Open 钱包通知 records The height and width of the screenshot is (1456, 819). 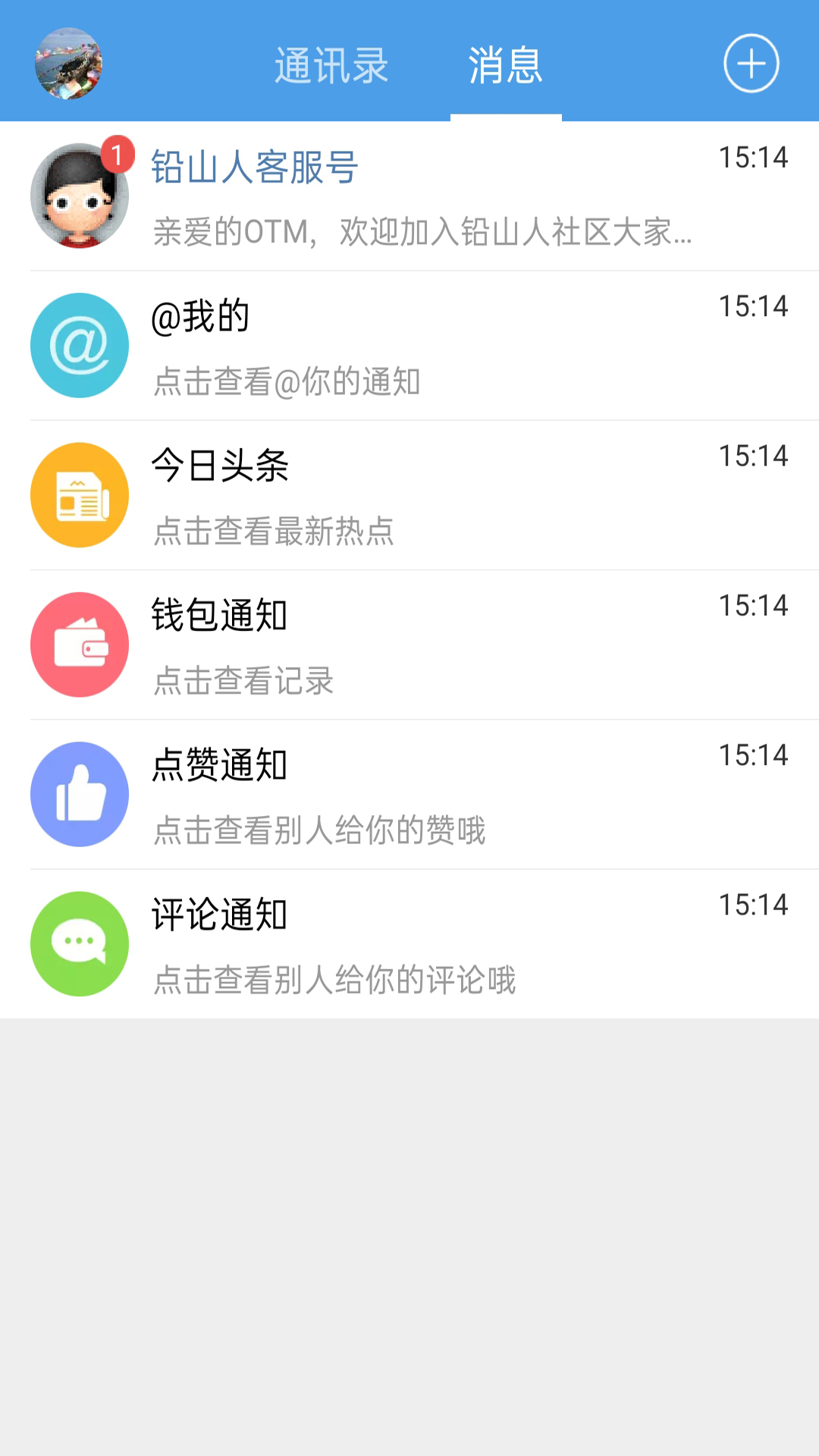point(409,645)
